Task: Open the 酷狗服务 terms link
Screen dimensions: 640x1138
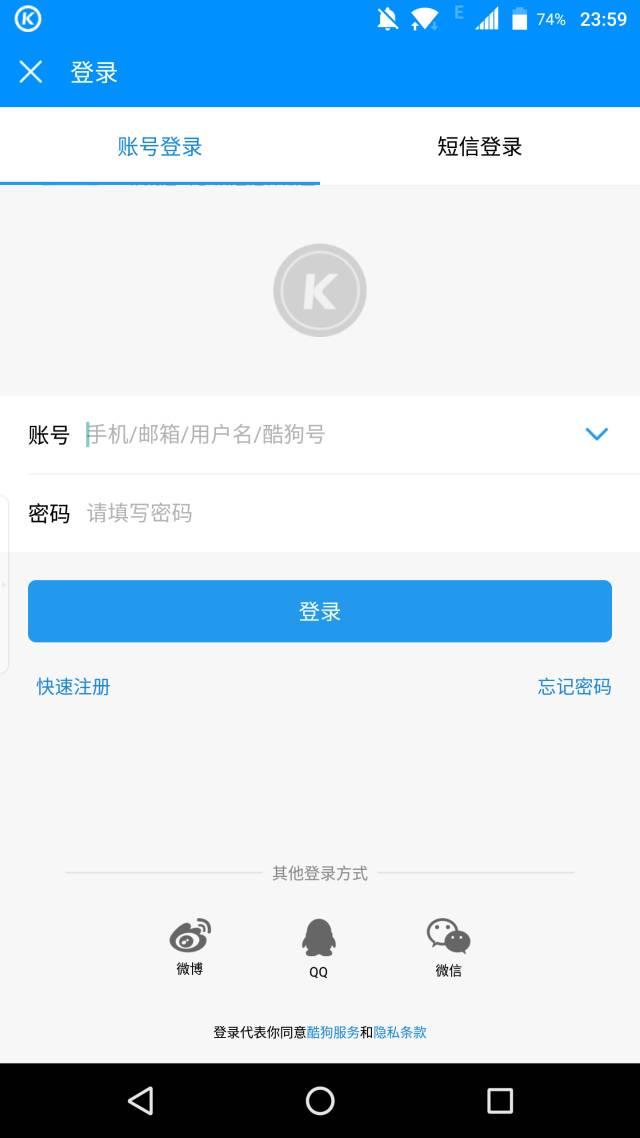Action: click(333, 1032)
